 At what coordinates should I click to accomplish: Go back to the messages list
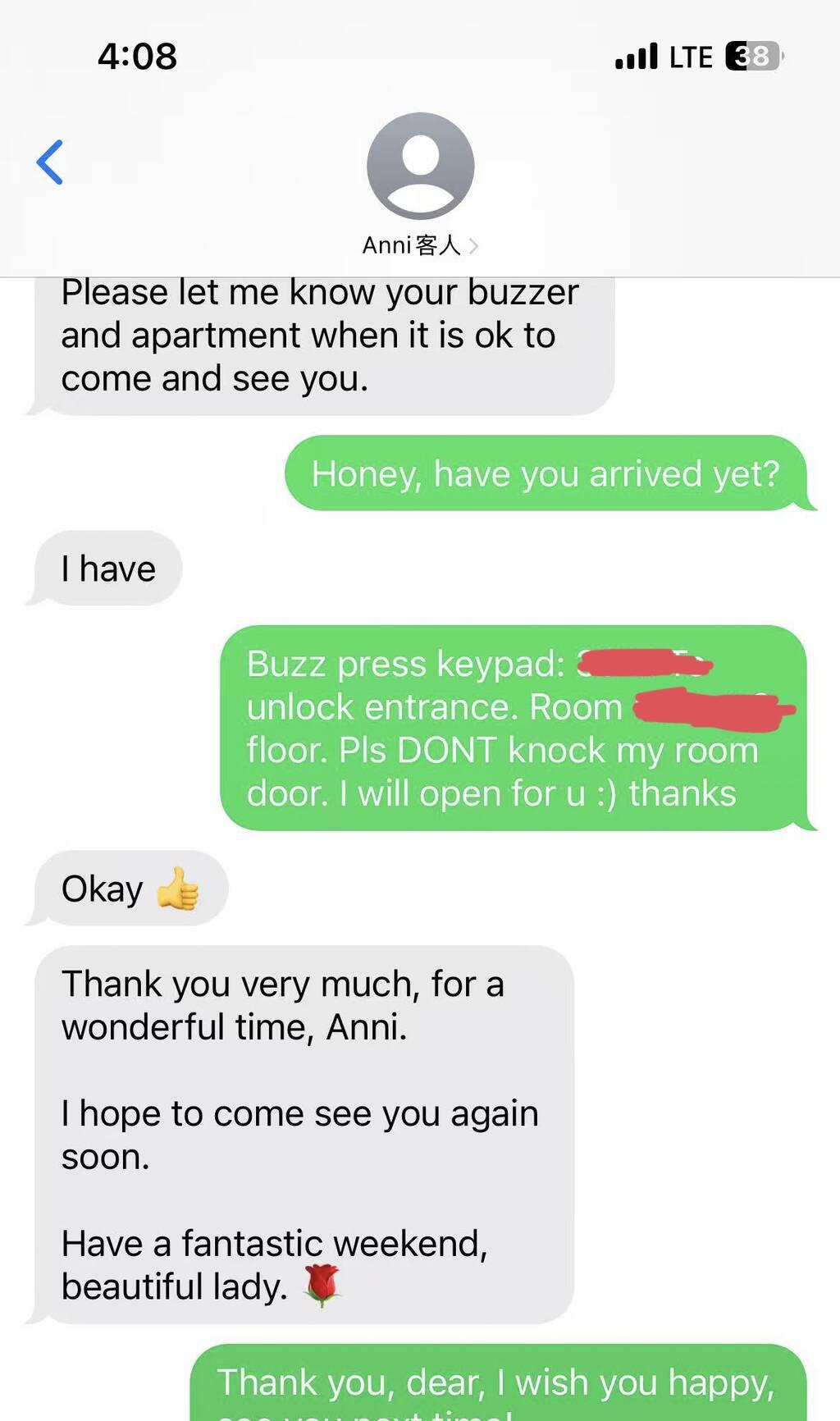coord(50,162)
